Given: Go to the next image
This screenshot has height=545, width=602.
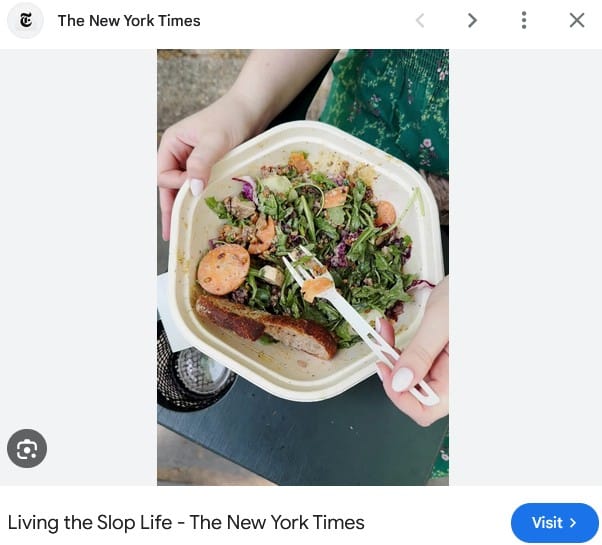Looking at the screenshot, I should [x=472, y=20].
